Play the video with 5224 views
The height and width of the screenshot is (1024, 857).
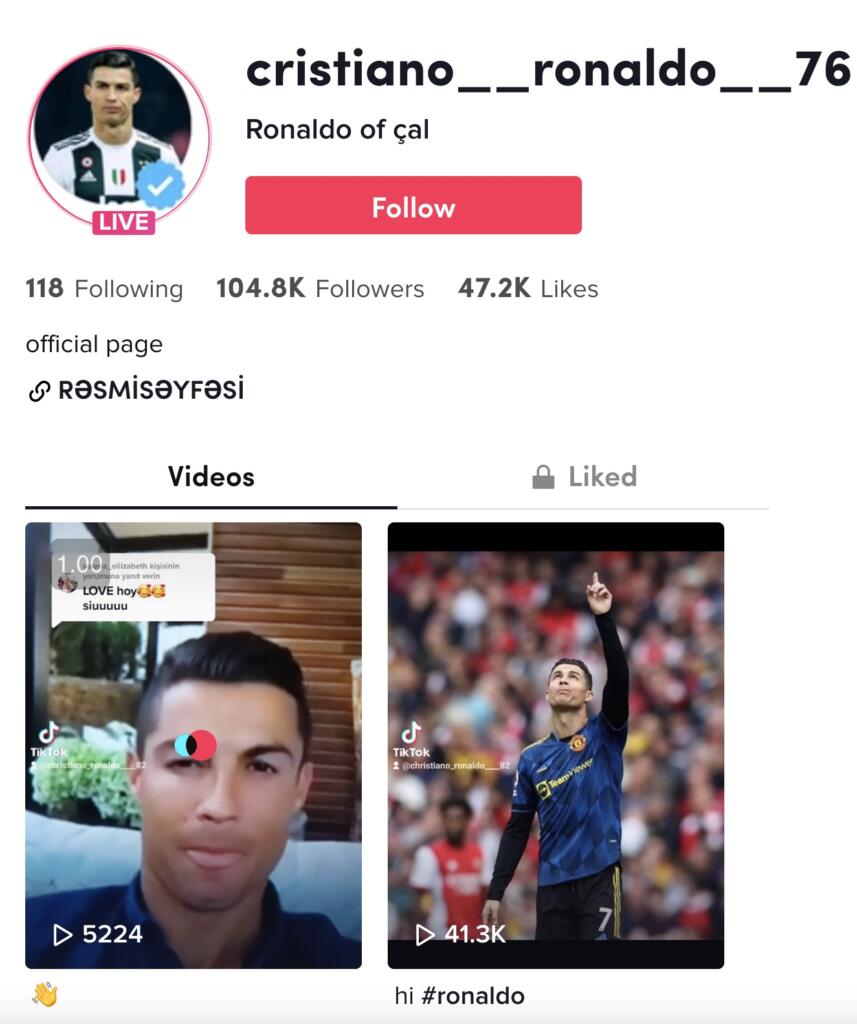[193, 745]
